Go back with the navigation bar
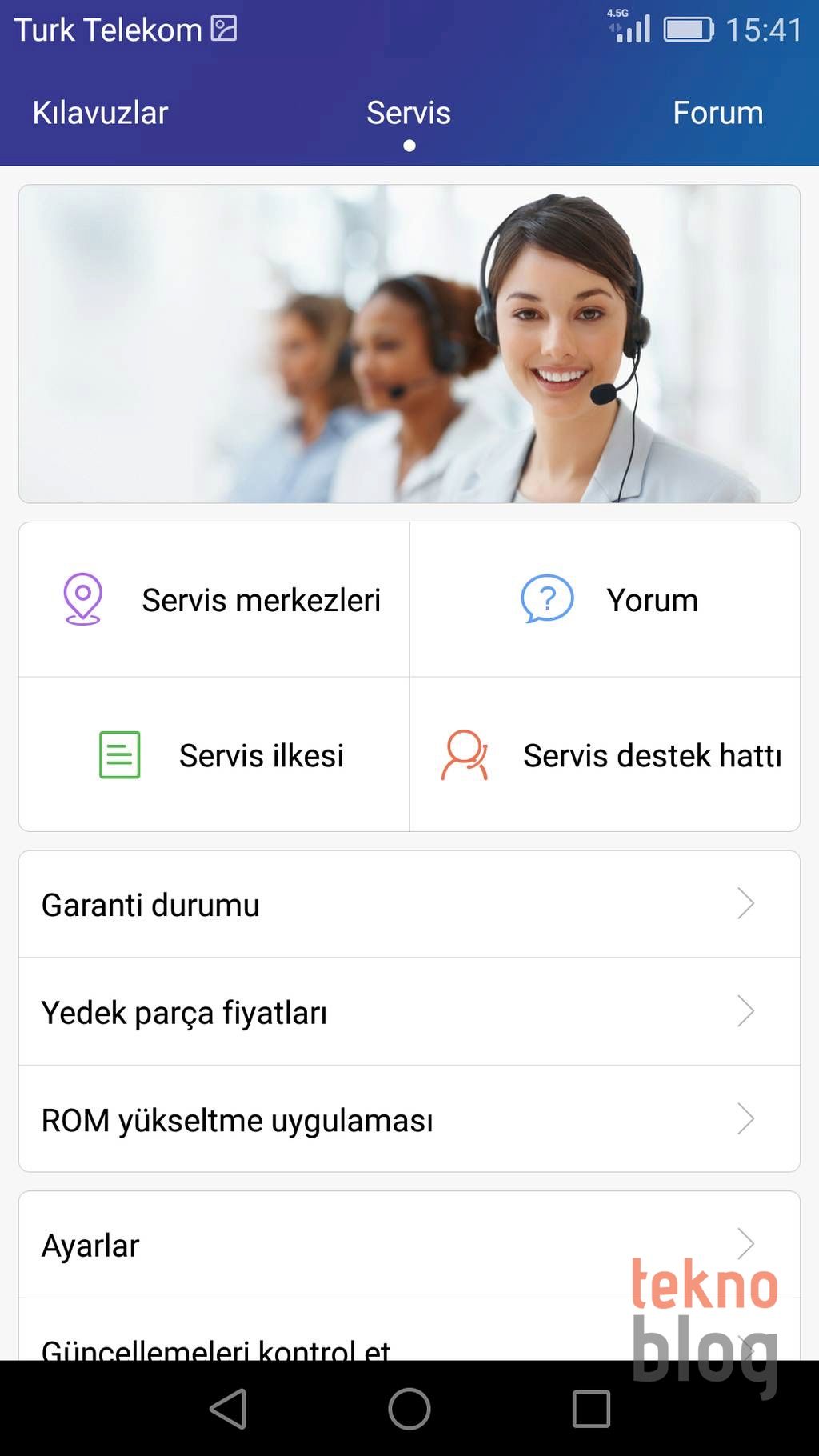Viewport: 819px width, 1456px height. (x=228, y=1409)
